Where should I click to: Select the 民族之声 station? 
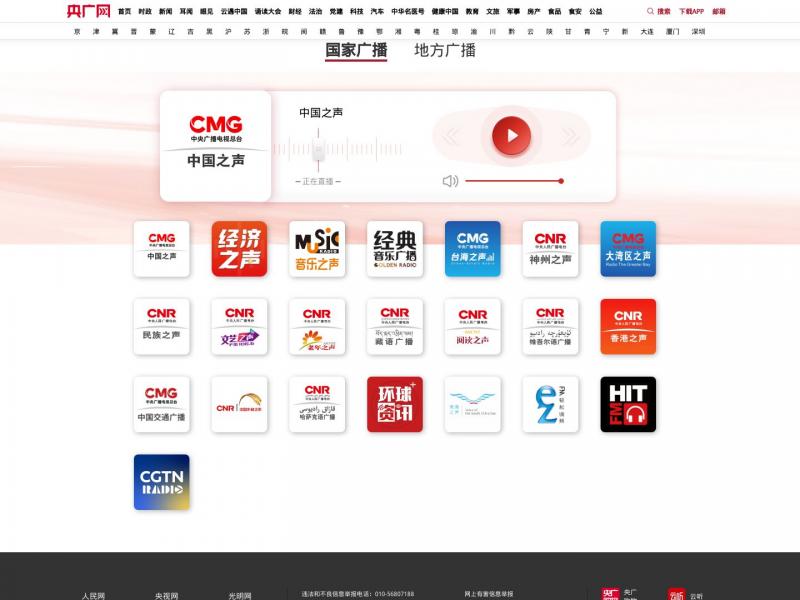coord(162,326)
